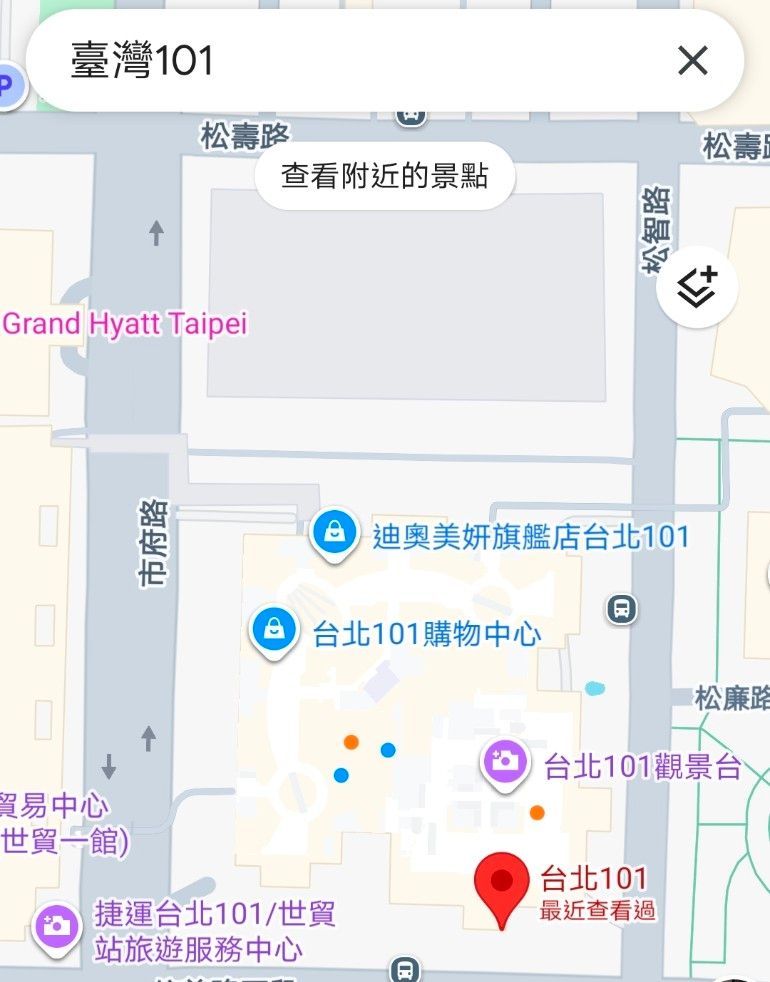
Task: Edit the 臺灣101 search field
Action: pyautogui.click(x=350, y=61)
